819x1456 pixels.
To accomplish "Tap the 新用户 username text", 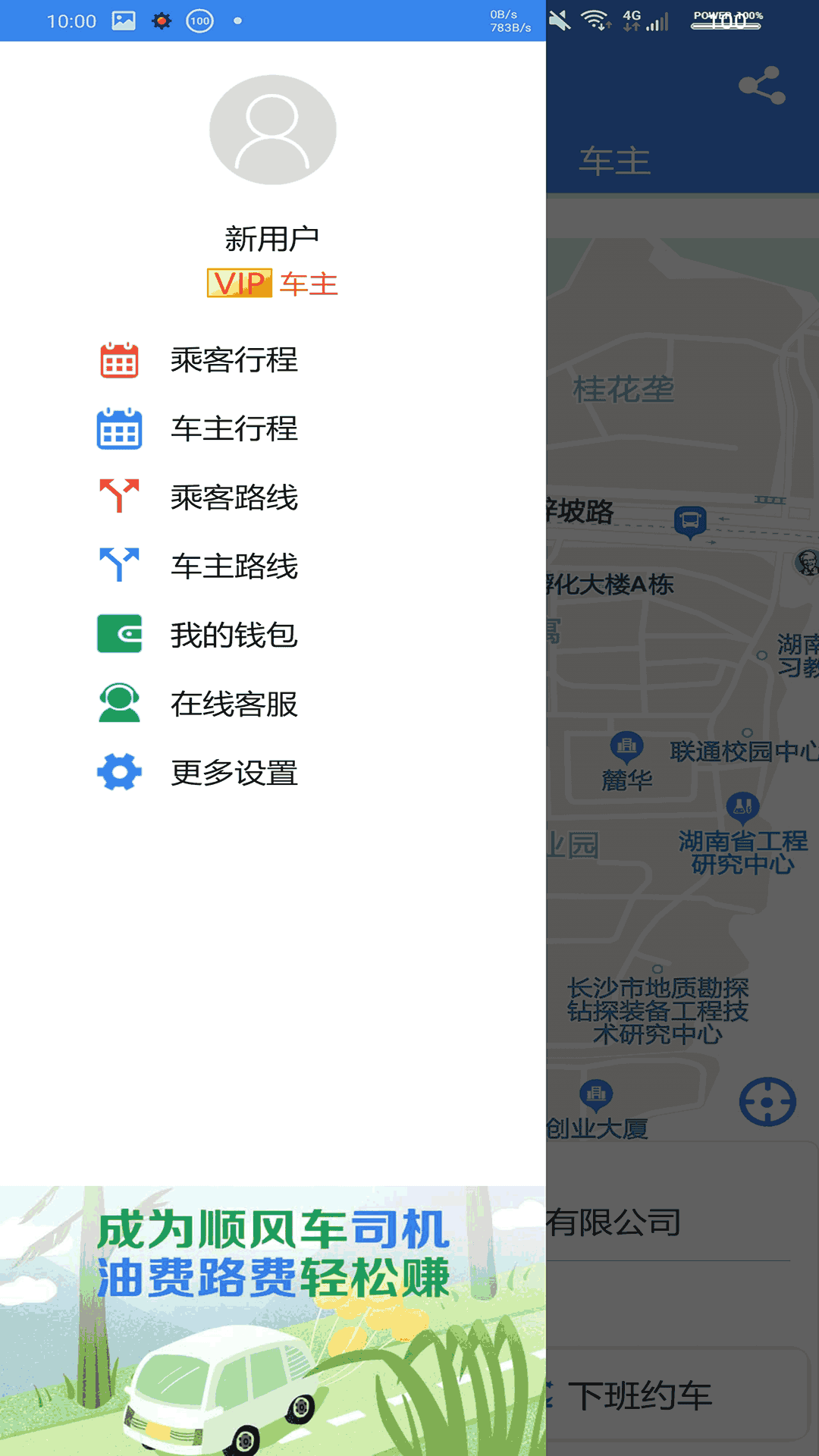I will tap(273, 235).
